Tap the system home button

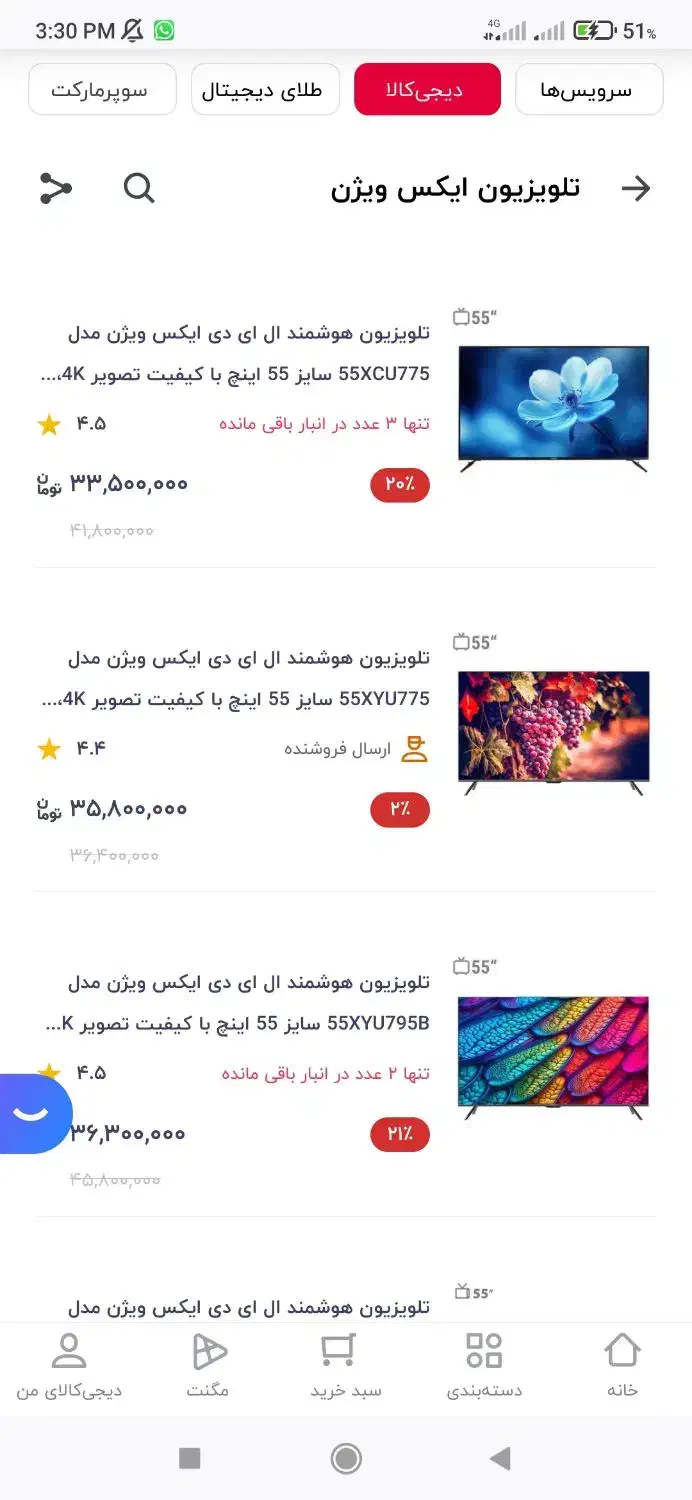point(346,1459)
